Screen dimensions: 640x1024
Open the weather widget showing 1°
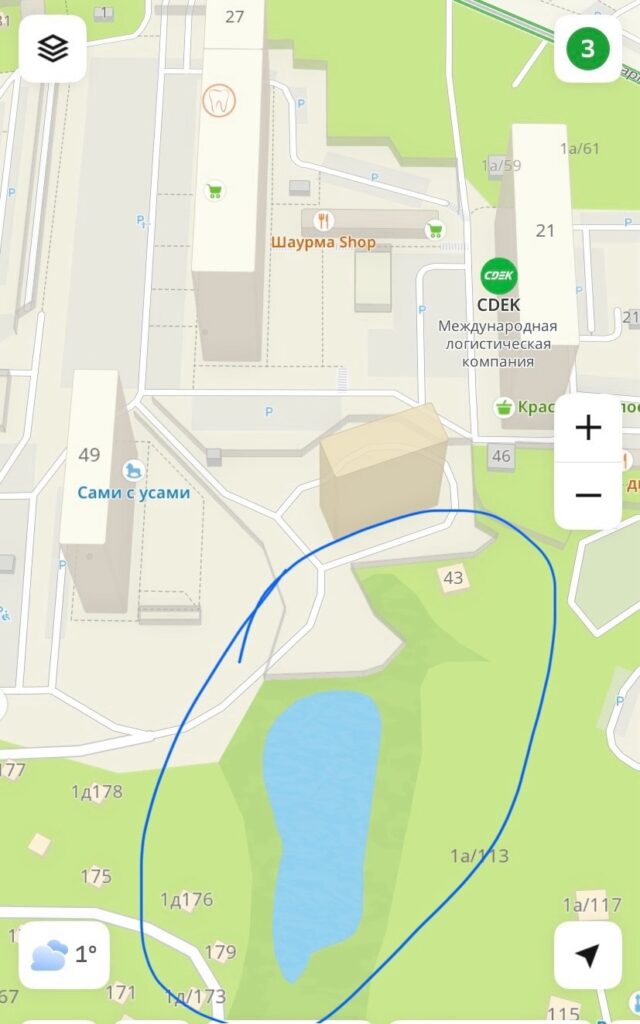(64, 955)
